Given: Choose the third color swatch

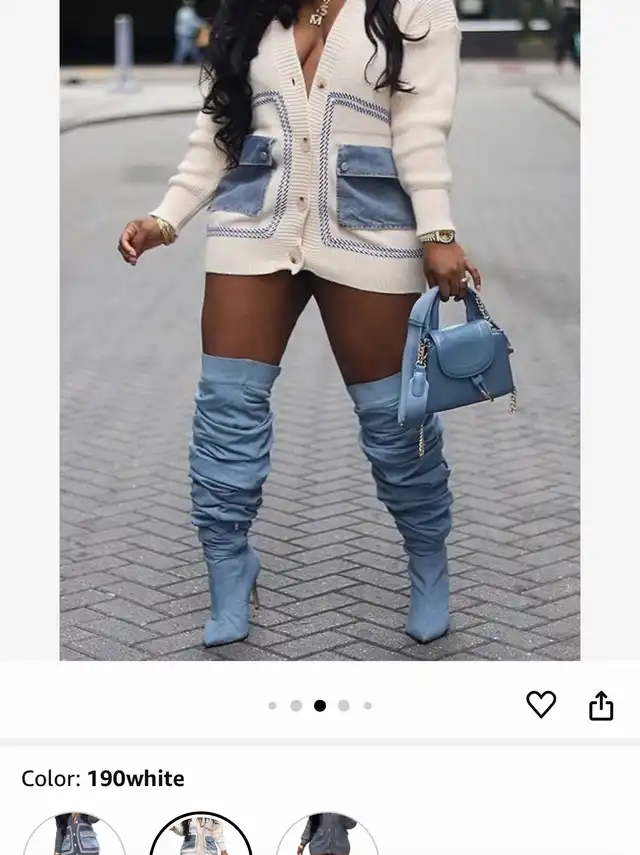Looking at the screenshot, I should 327,837.
